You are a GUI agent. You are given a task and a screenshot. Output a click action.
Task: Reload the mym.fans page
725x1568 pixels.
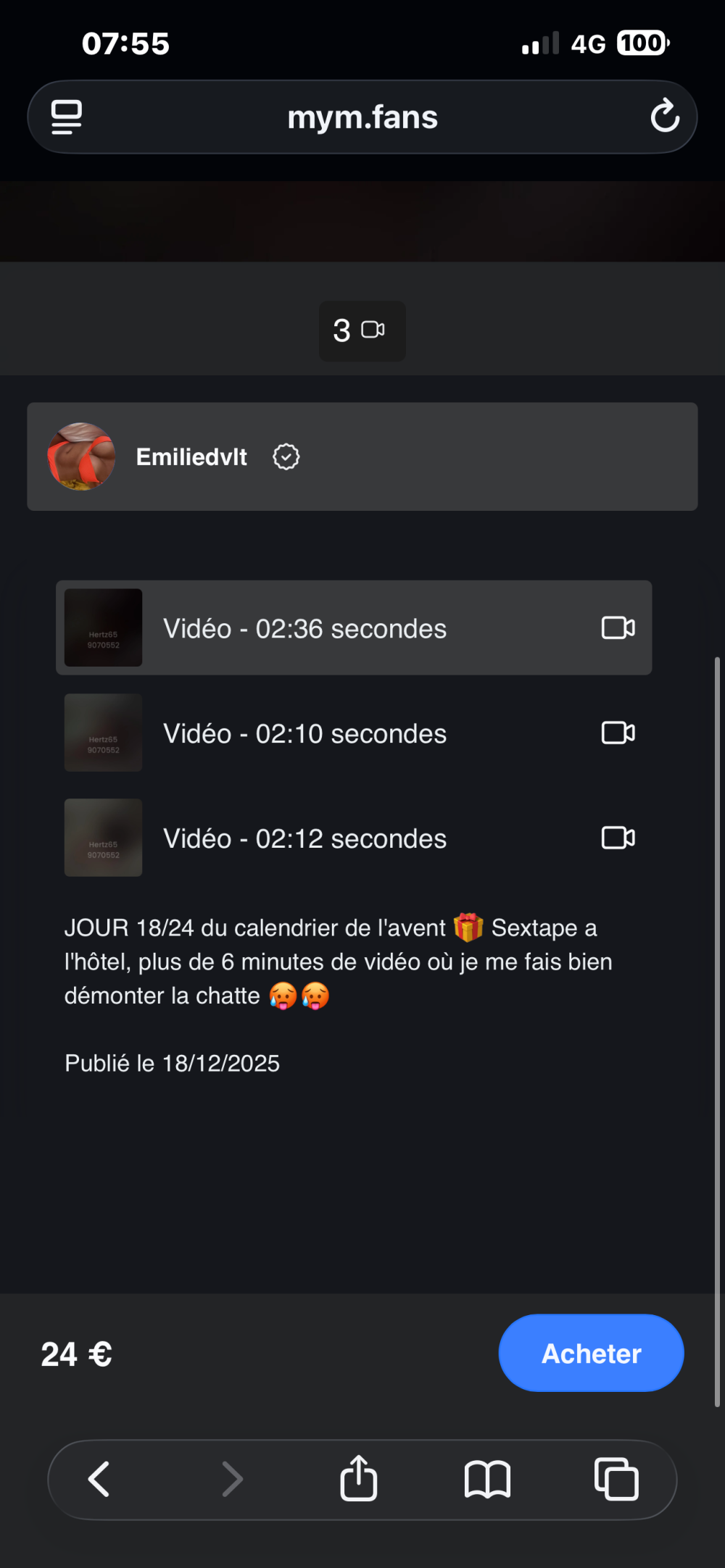coord(664,117)
